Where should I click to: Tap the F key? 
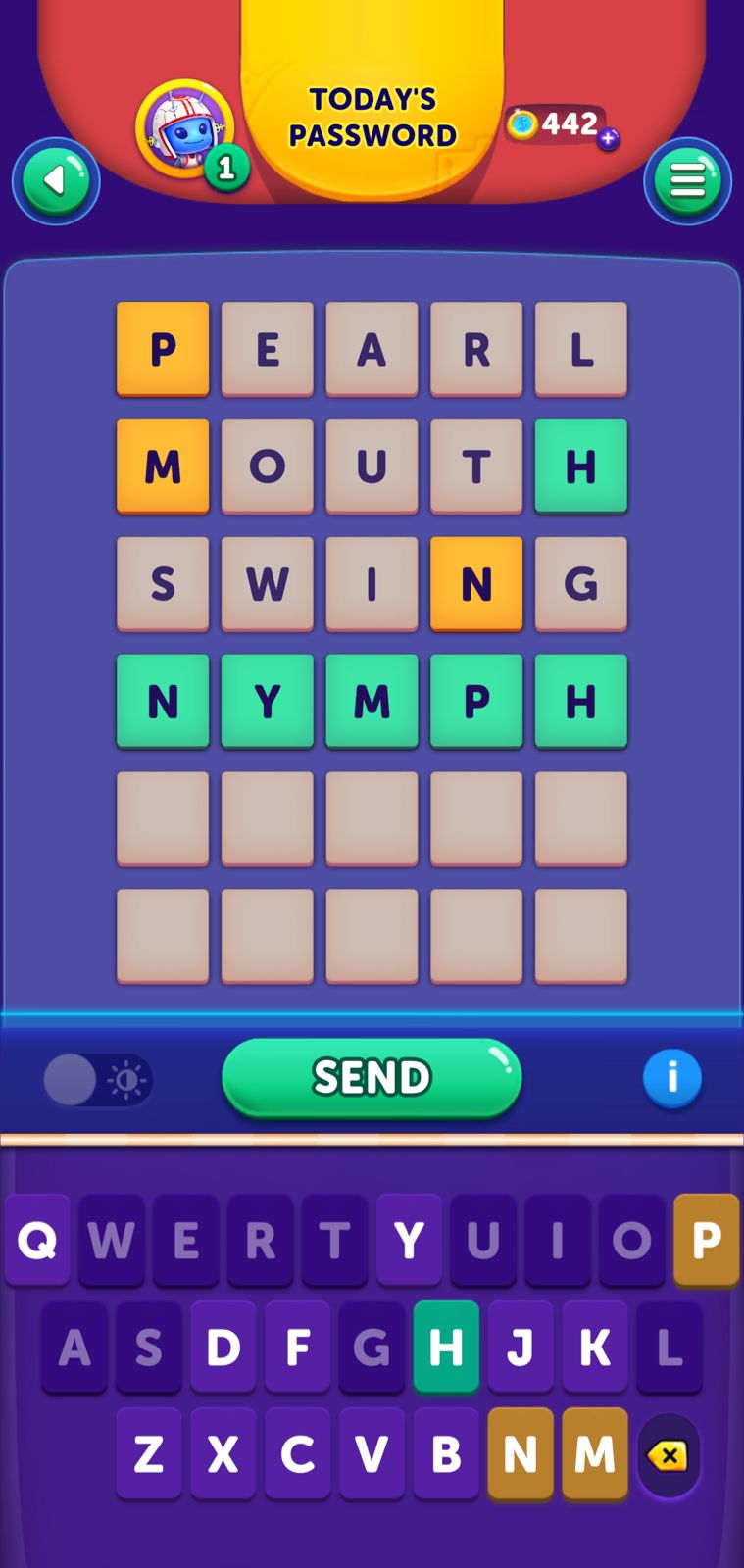pyautogui.click(x=298, y=1348)
